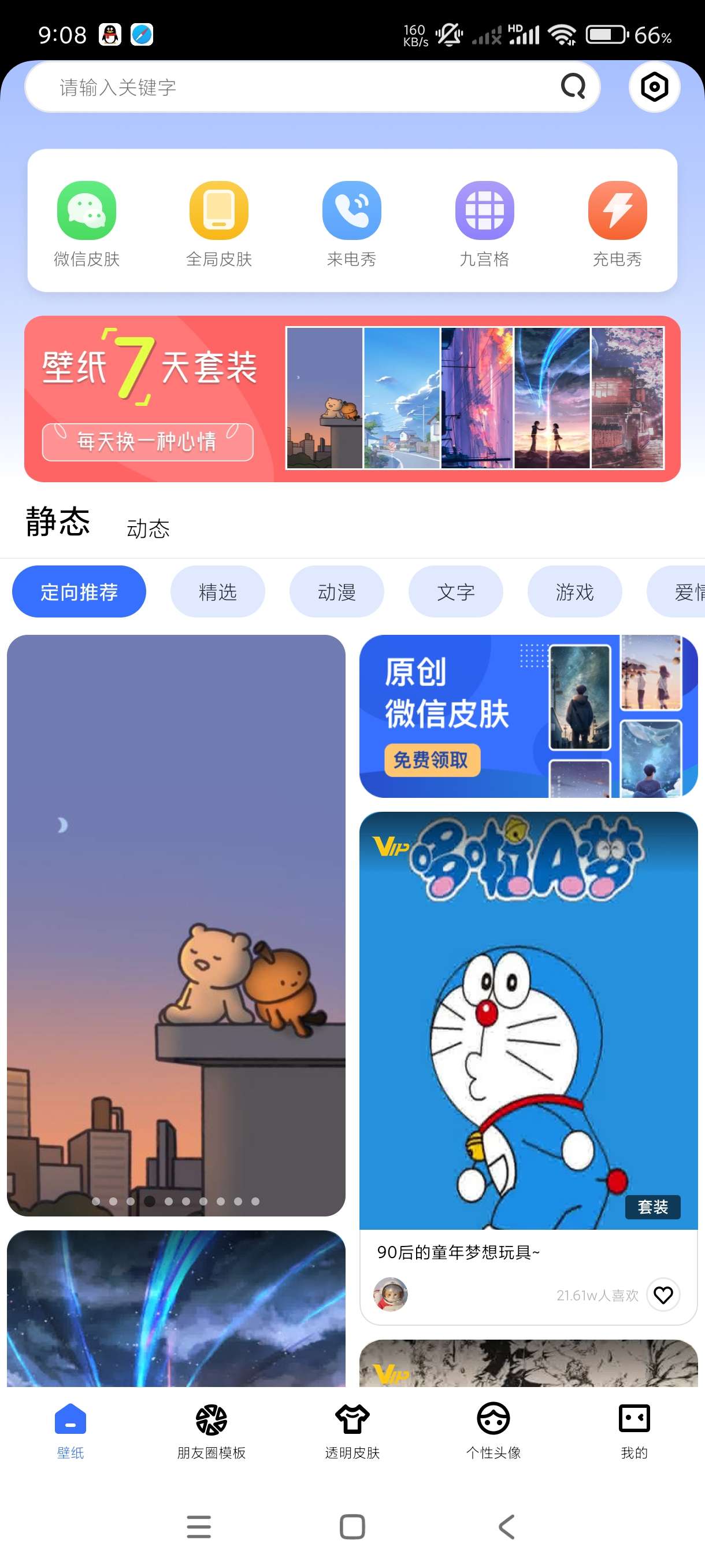Image resolution: width=705 pixels, height=1568 pixels.
Task: Open the hexagon settings icon
Action: 654,86
